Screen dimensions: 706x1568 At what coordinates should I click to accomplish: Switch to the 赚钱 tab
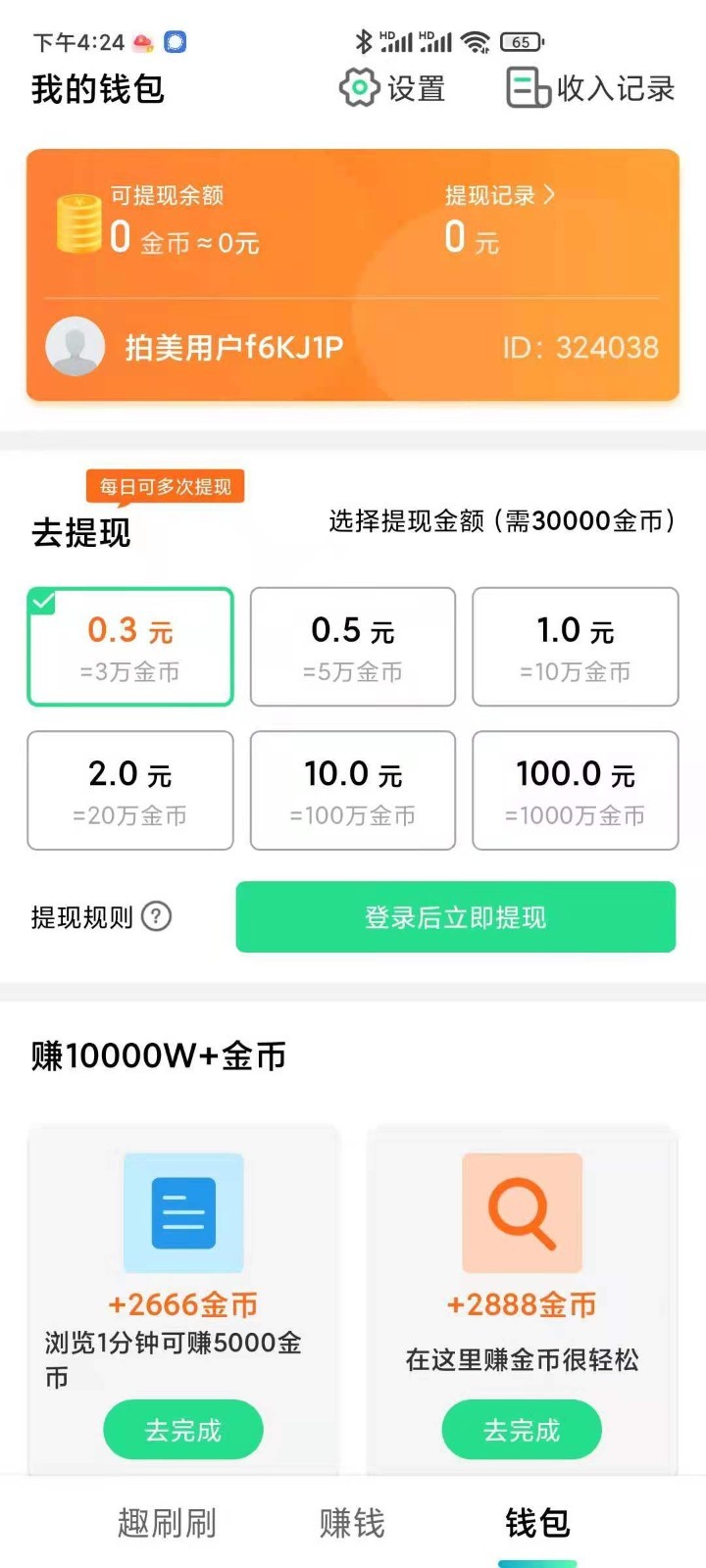352,1523
